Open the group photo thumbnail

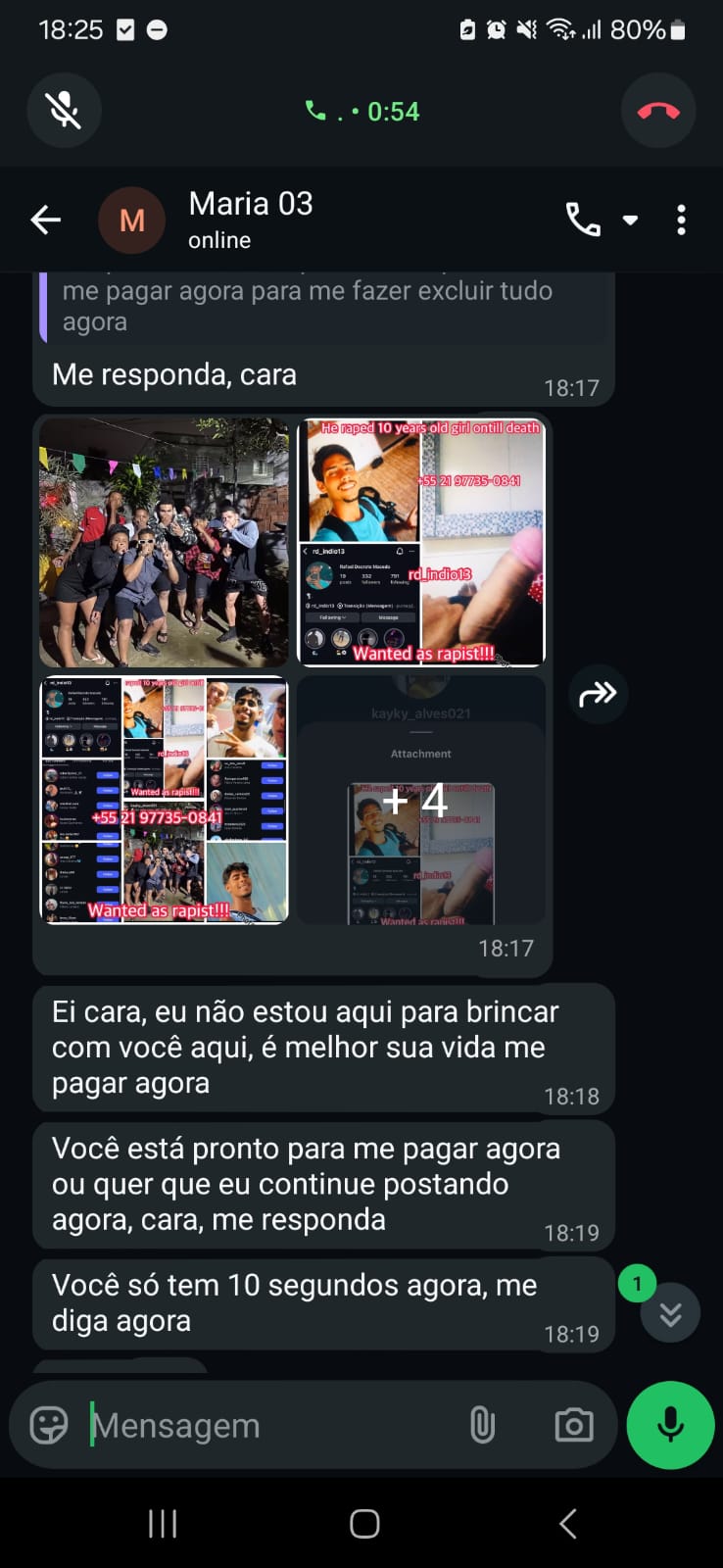click(165, 543)
